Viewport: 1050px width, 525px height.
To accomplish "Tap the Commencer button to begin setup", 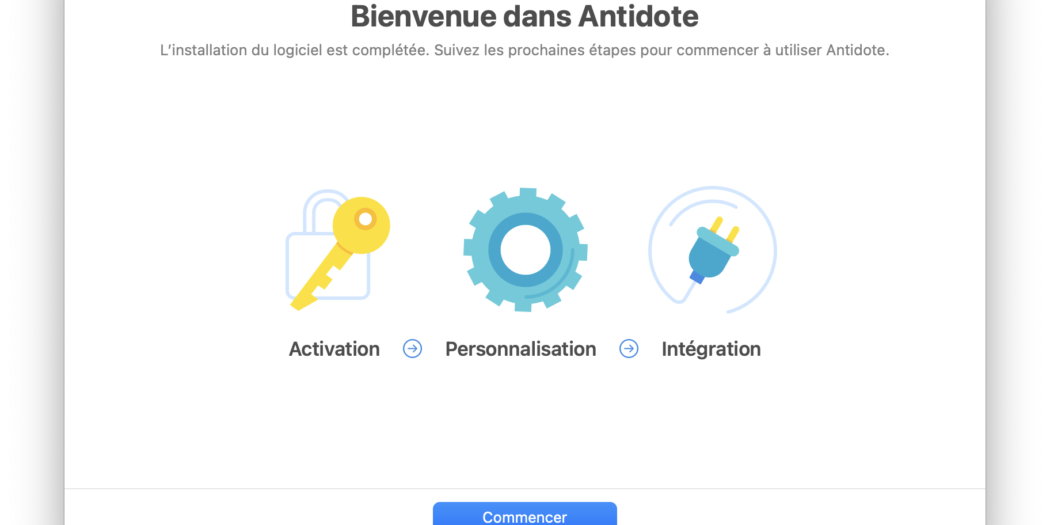I will coord(524,515).
